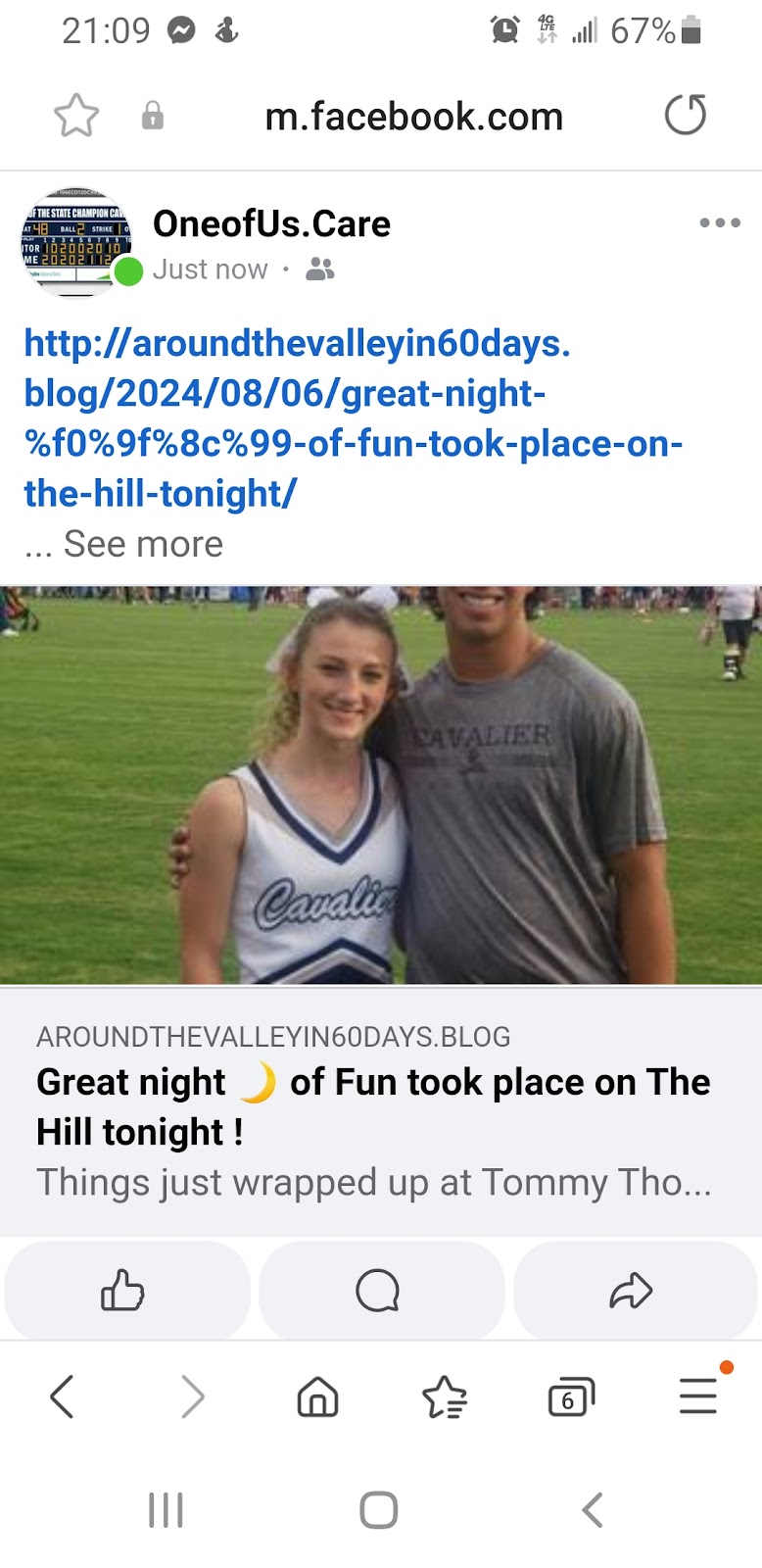762x1568 pixels.
Task: Go forward in the browser toolbar
Action: click(x=193, y=1396)
